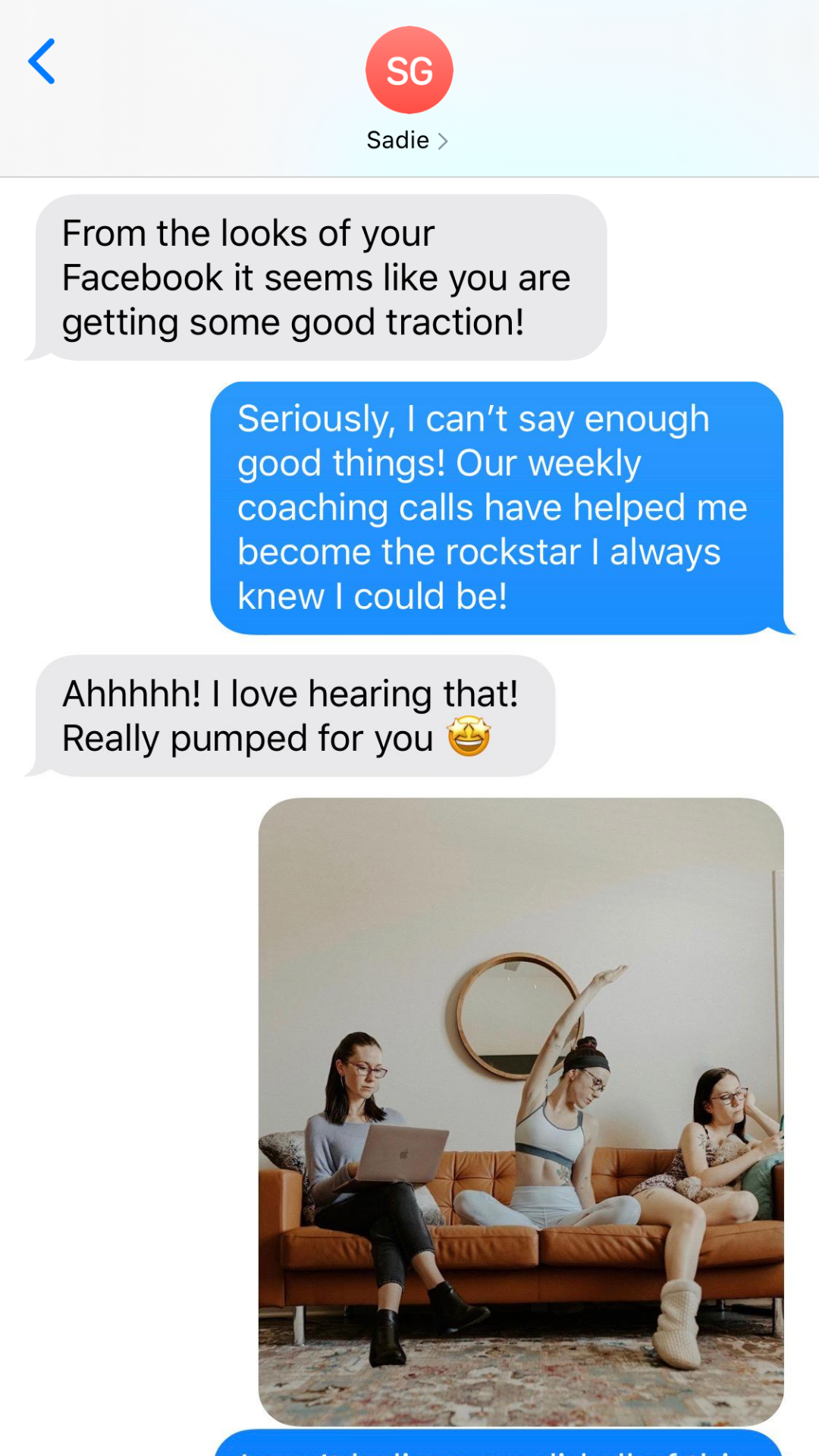Viewport: 819px width, 1456px height.
Task: Open the sent photo of the couch
Action: click(x=521, y=1111)
